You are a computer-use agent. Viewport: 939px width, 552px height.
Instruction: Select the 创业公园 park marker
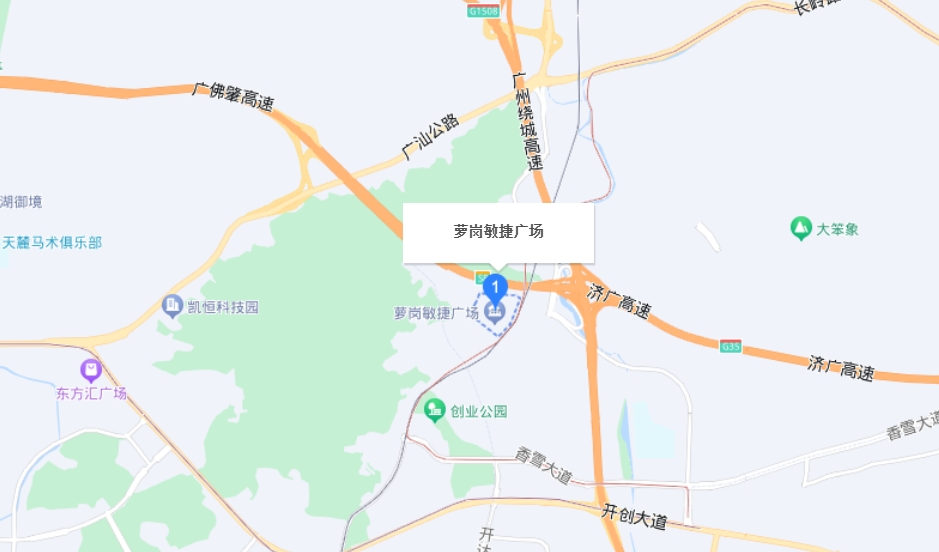pos(435,410)
